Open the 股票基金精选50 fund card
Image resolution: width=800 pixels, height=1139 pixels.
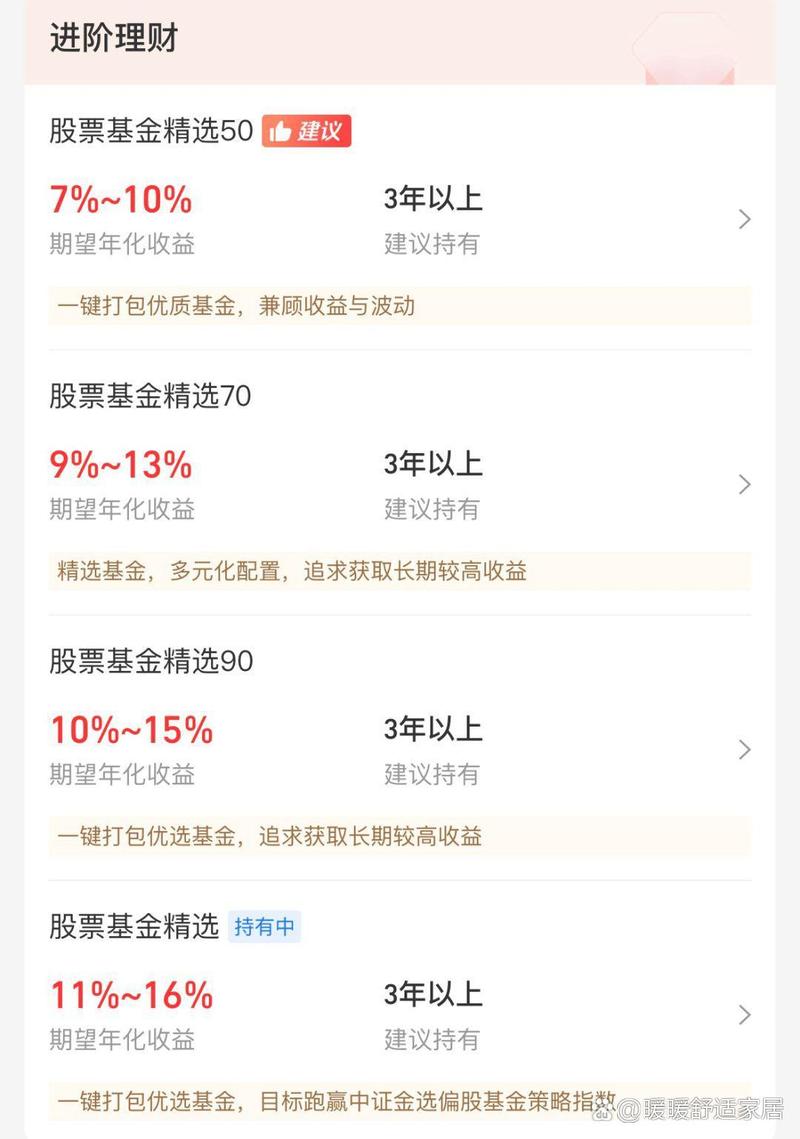(148, 130)
